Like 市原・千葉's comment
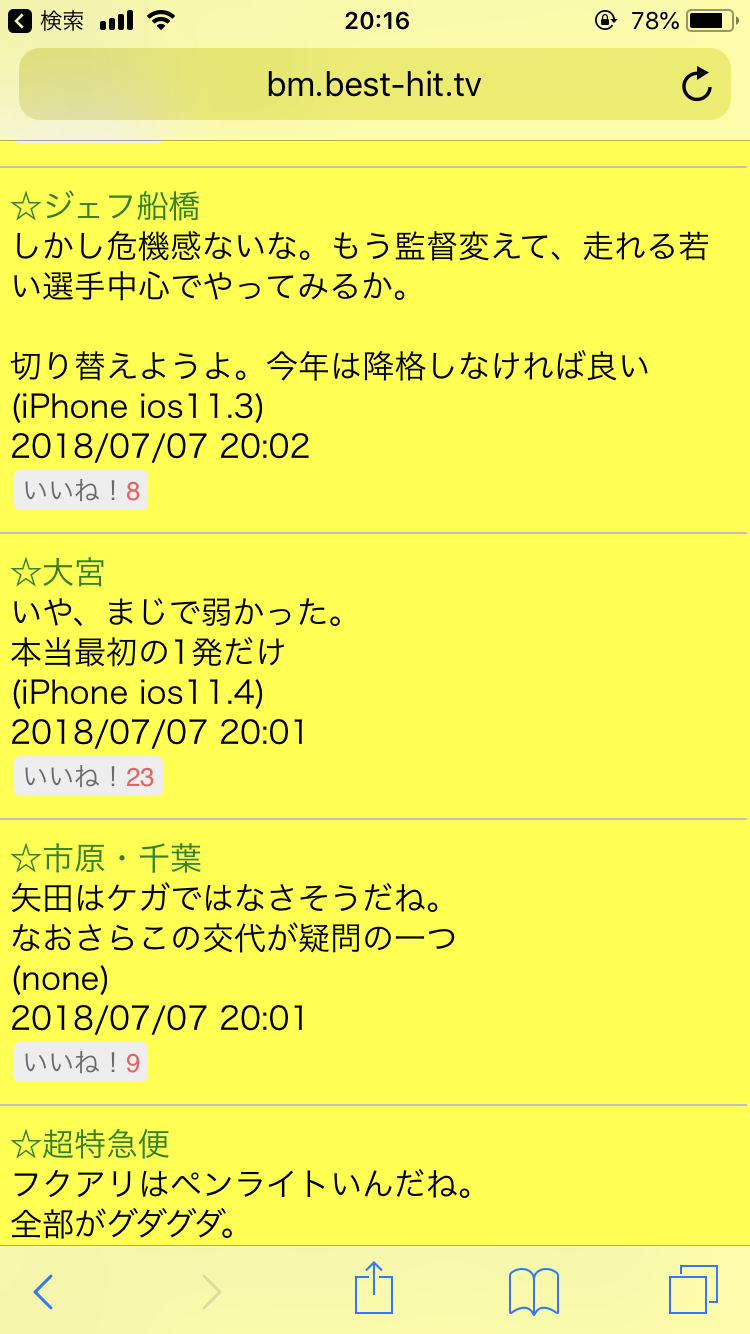Screen dimensions: 750x1334 [81, 1063]
